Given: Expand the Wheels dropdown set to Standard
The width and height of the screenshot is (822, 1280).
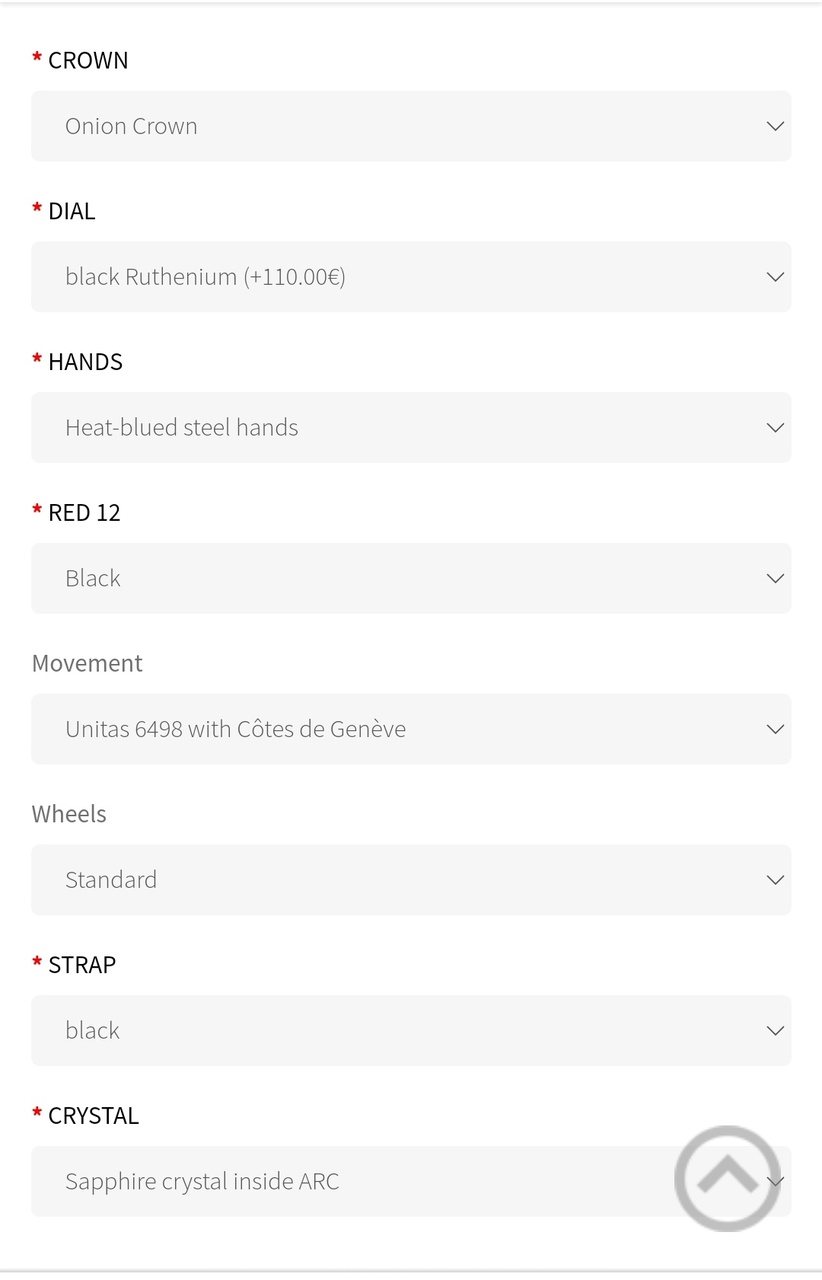Looking at the screenshot, I should 410,880.
